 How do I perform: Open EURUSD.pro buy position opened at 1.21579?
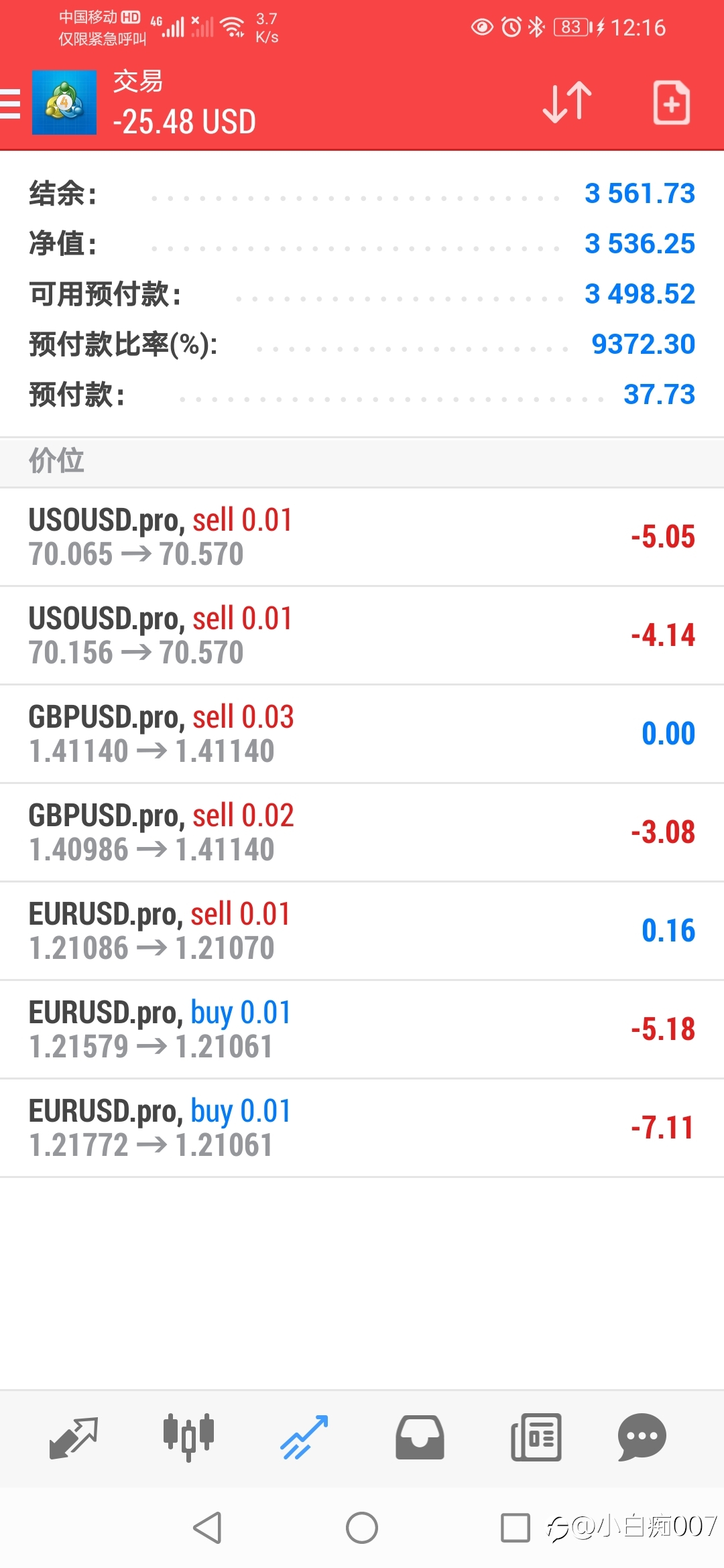click(362, 1029)
